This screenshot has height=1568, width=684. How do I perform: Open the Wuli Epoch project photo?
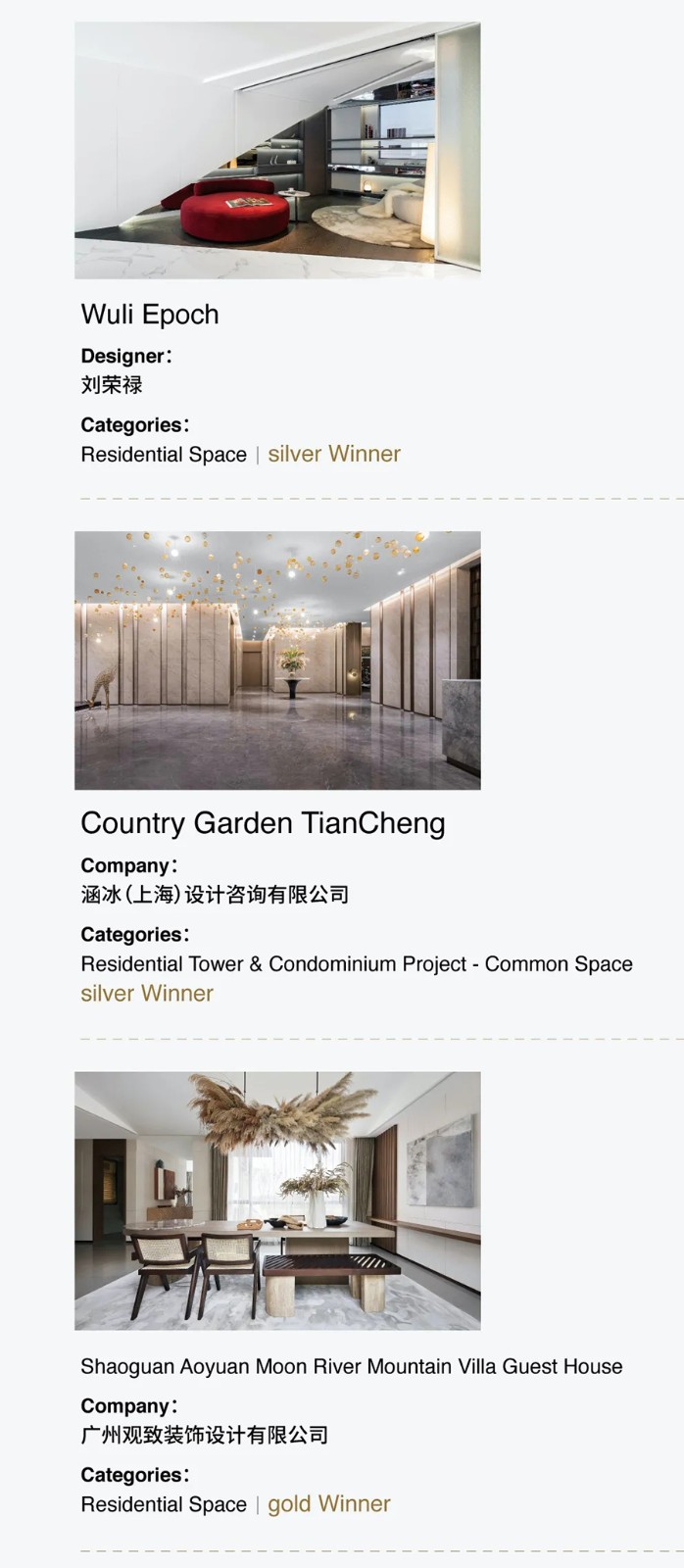(277, 151)
